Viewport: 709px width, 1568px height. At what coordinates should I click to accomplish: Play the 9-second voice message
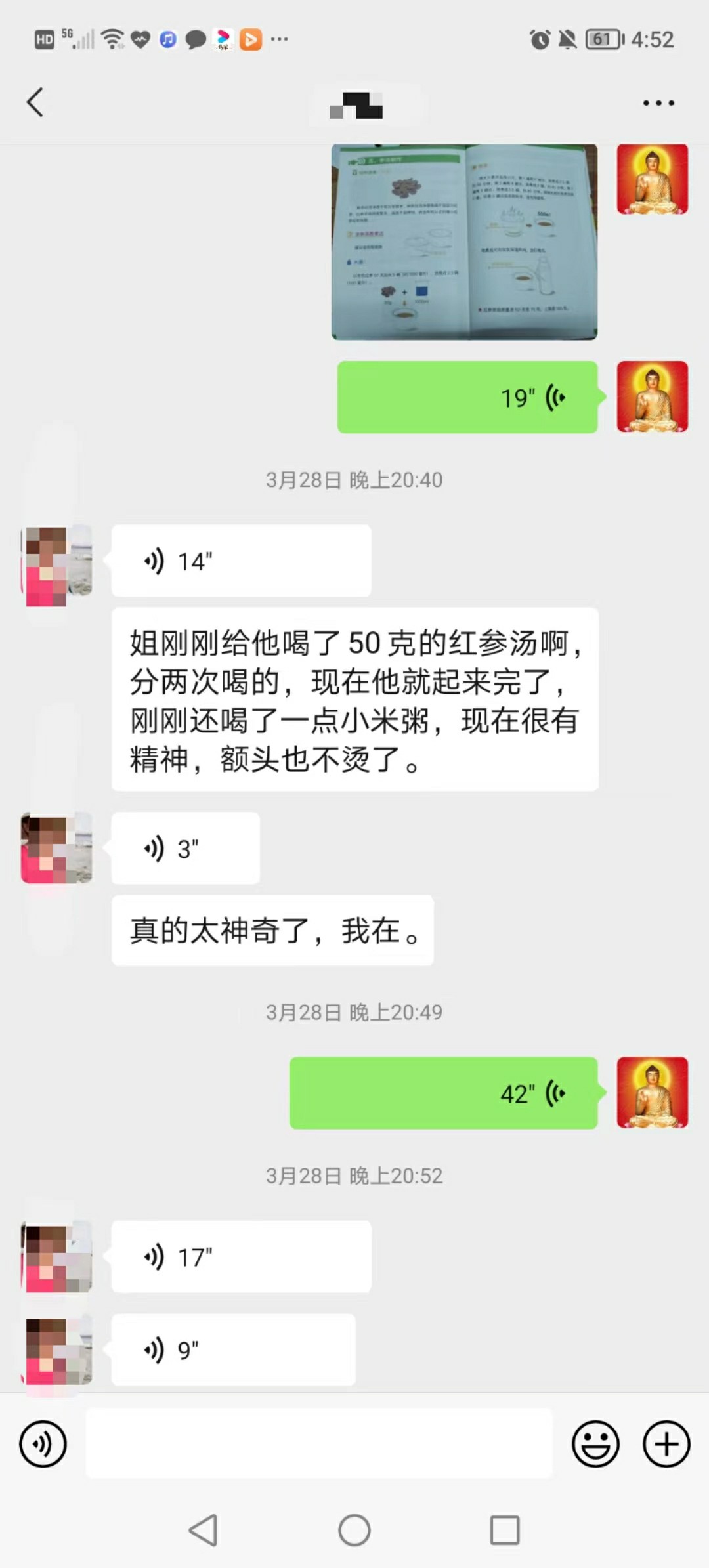234,1349
